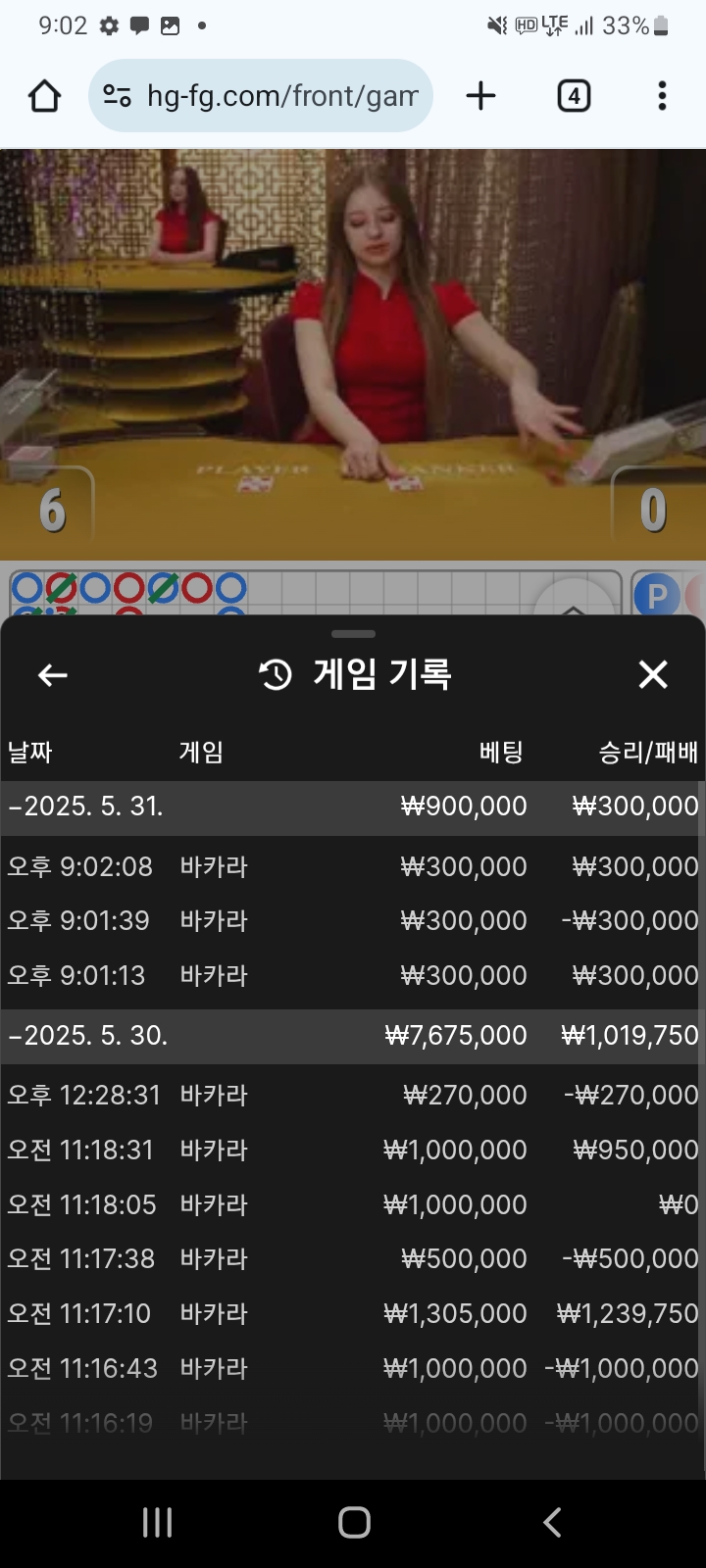Open a new browser tab
Viewport: 706px width, 1568px height.
pyautogui.click(x=480, y=96)
